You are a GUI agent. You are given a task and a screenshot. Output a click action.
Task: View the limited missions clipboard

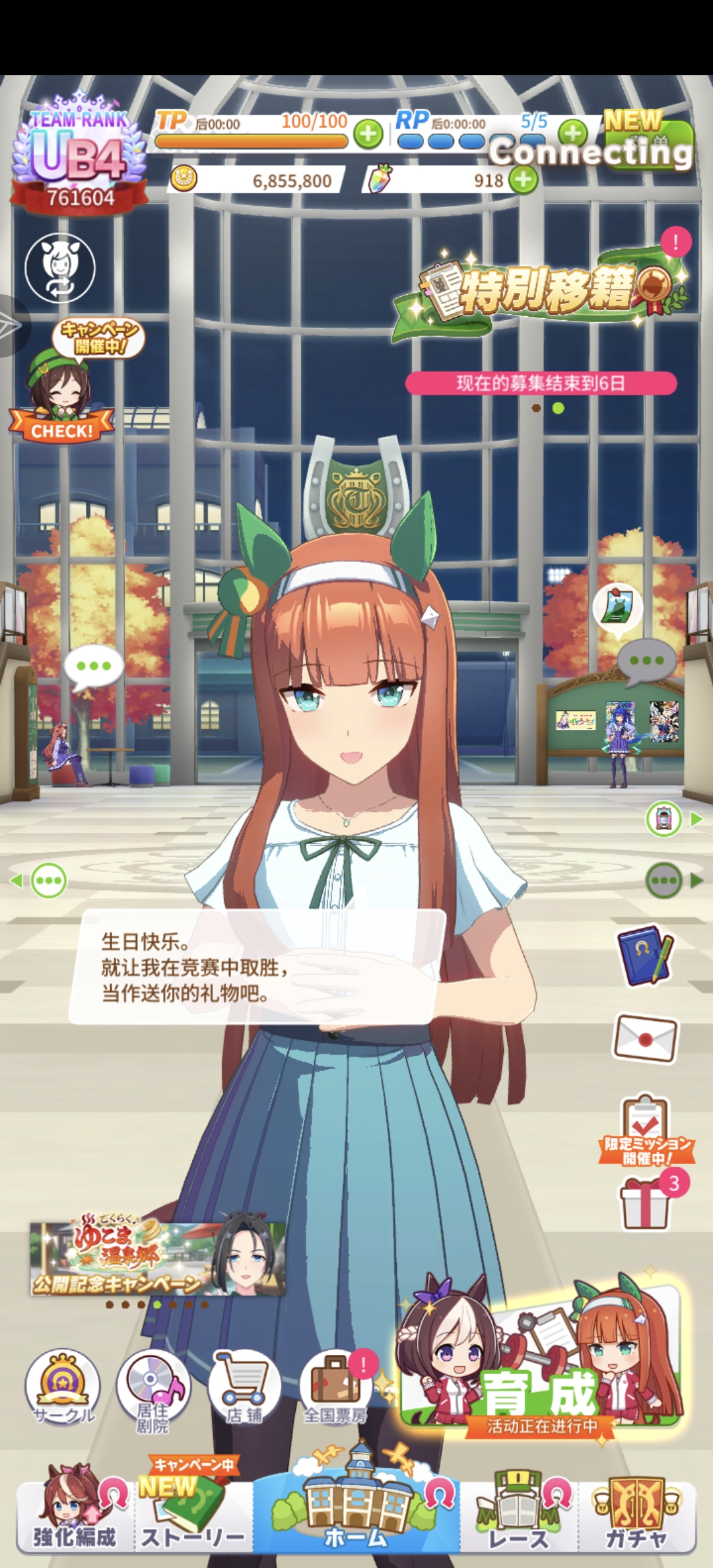[x=646, y=1129]
